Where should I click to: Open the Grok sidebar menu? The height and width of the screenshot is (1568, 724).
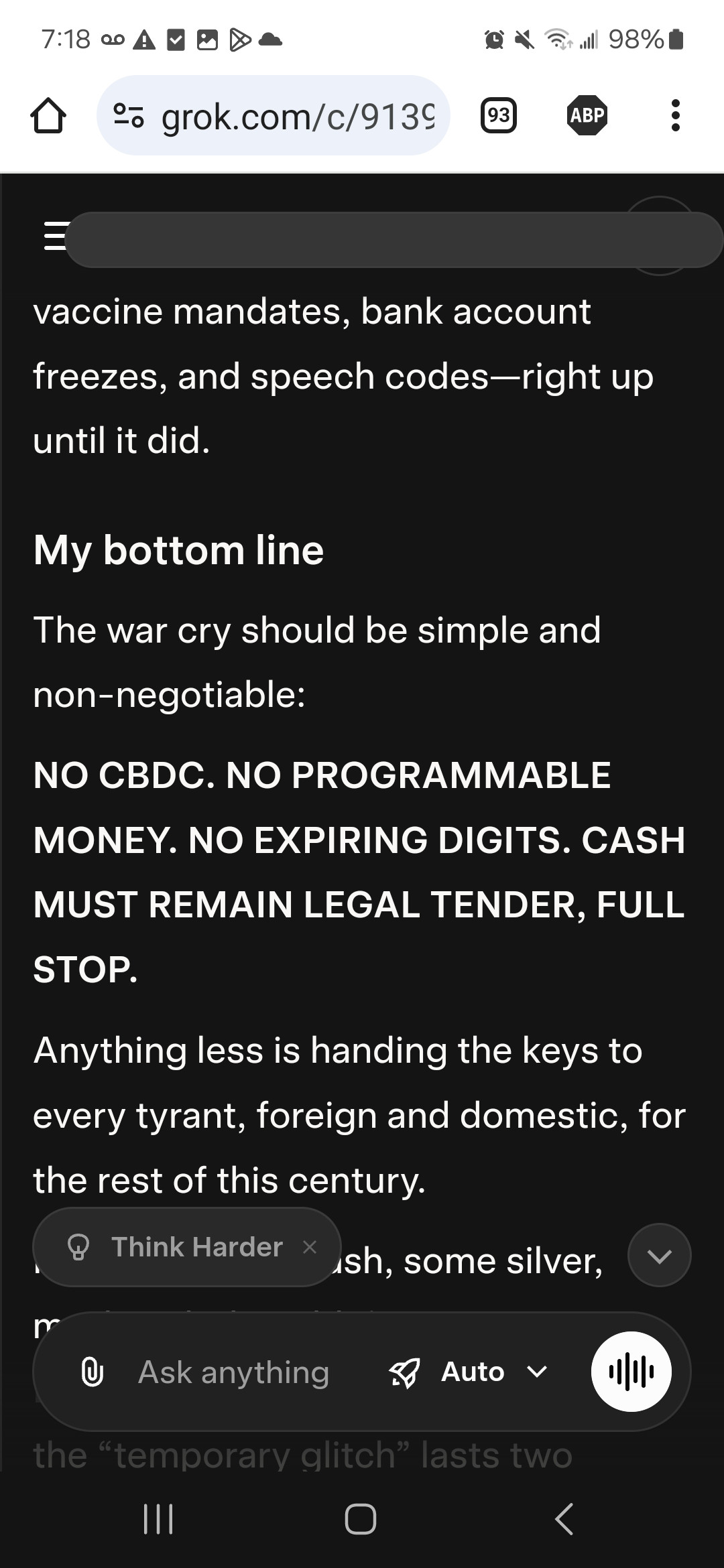(54, 236)
